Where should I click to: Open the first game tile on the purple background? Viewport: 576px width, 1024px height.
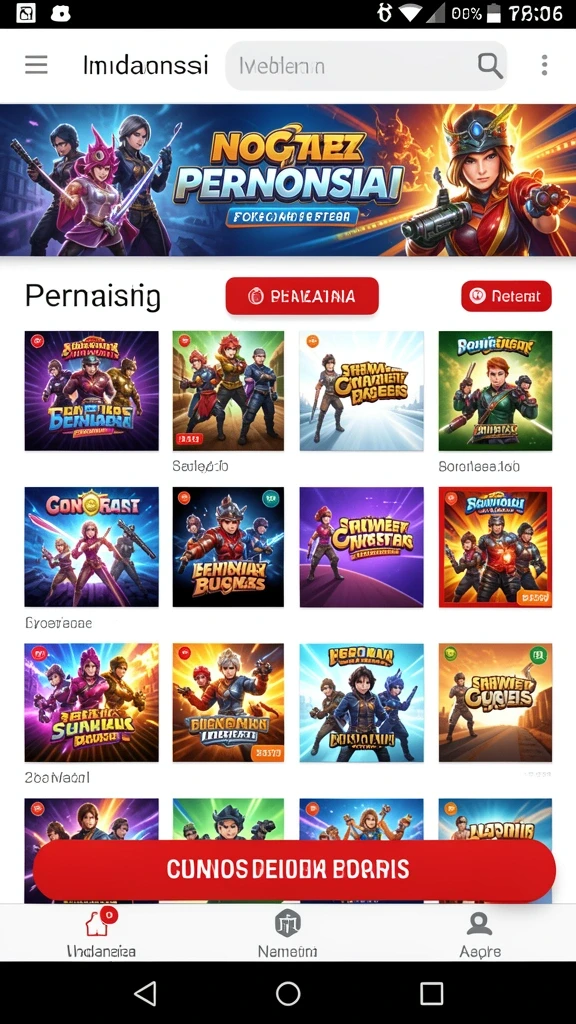(x=91, y=391)
